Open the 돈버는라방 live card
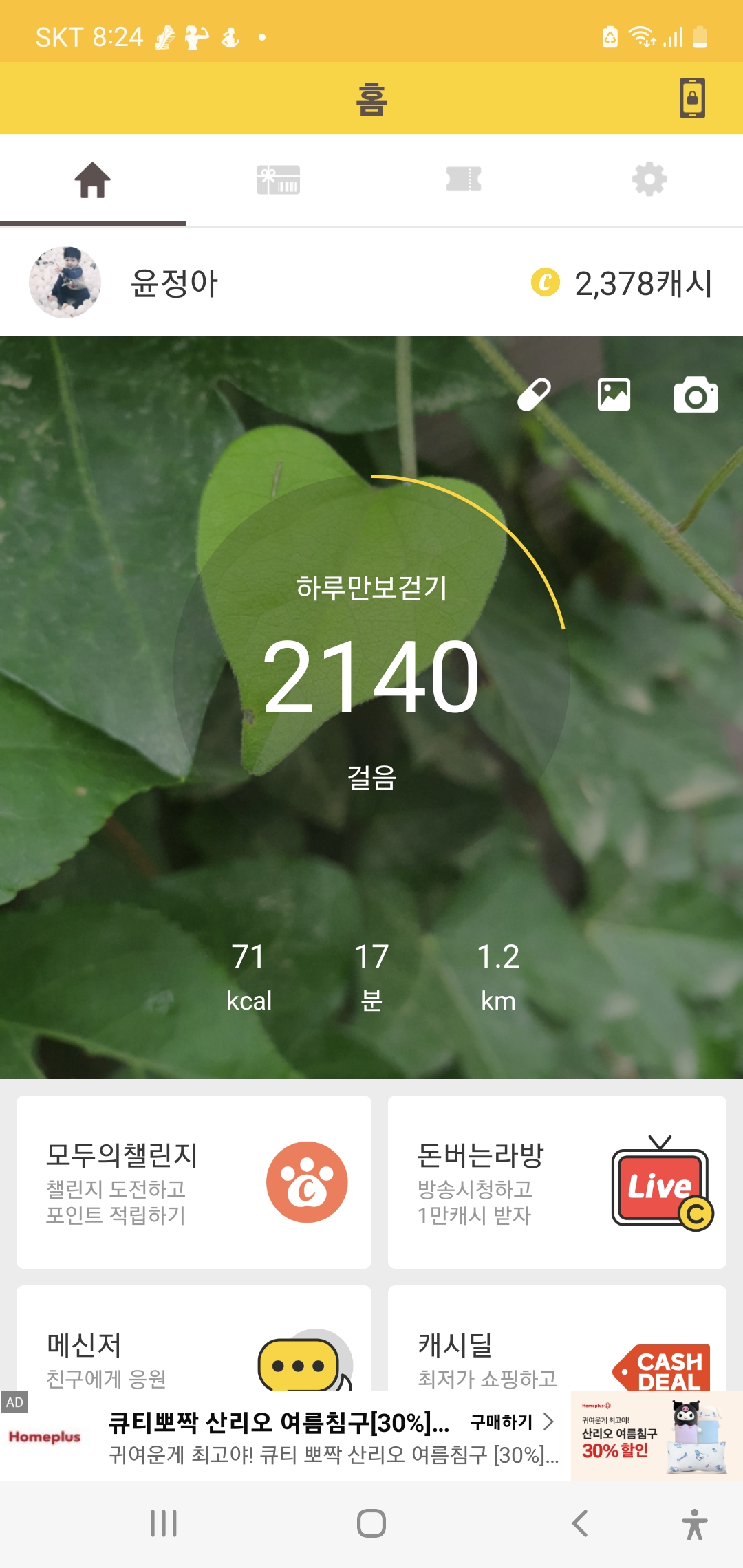The image size is (743, 1568). (x=557, y=1182)
